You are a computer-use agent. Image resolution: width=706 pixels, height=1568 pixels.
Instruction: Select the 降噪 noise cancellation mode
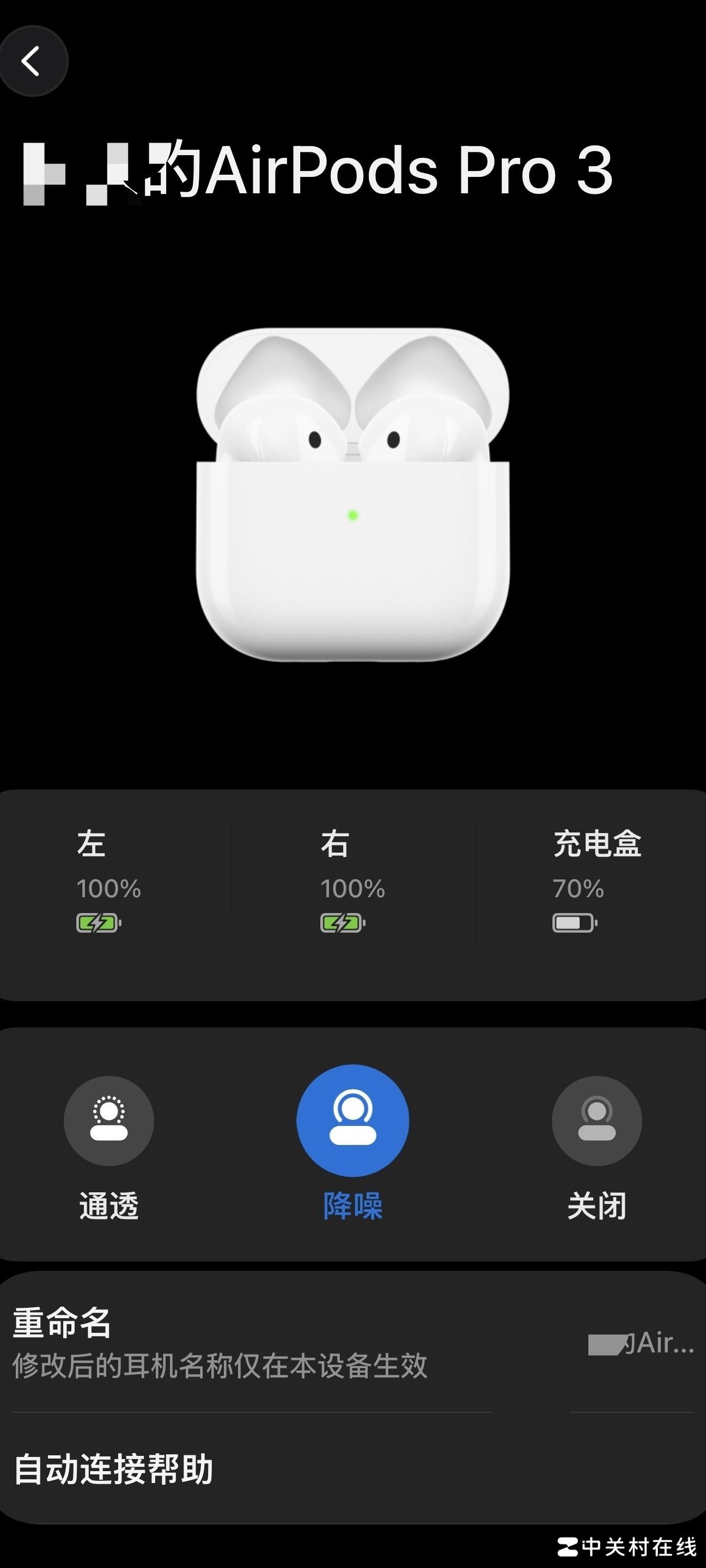pos(352,1121)
